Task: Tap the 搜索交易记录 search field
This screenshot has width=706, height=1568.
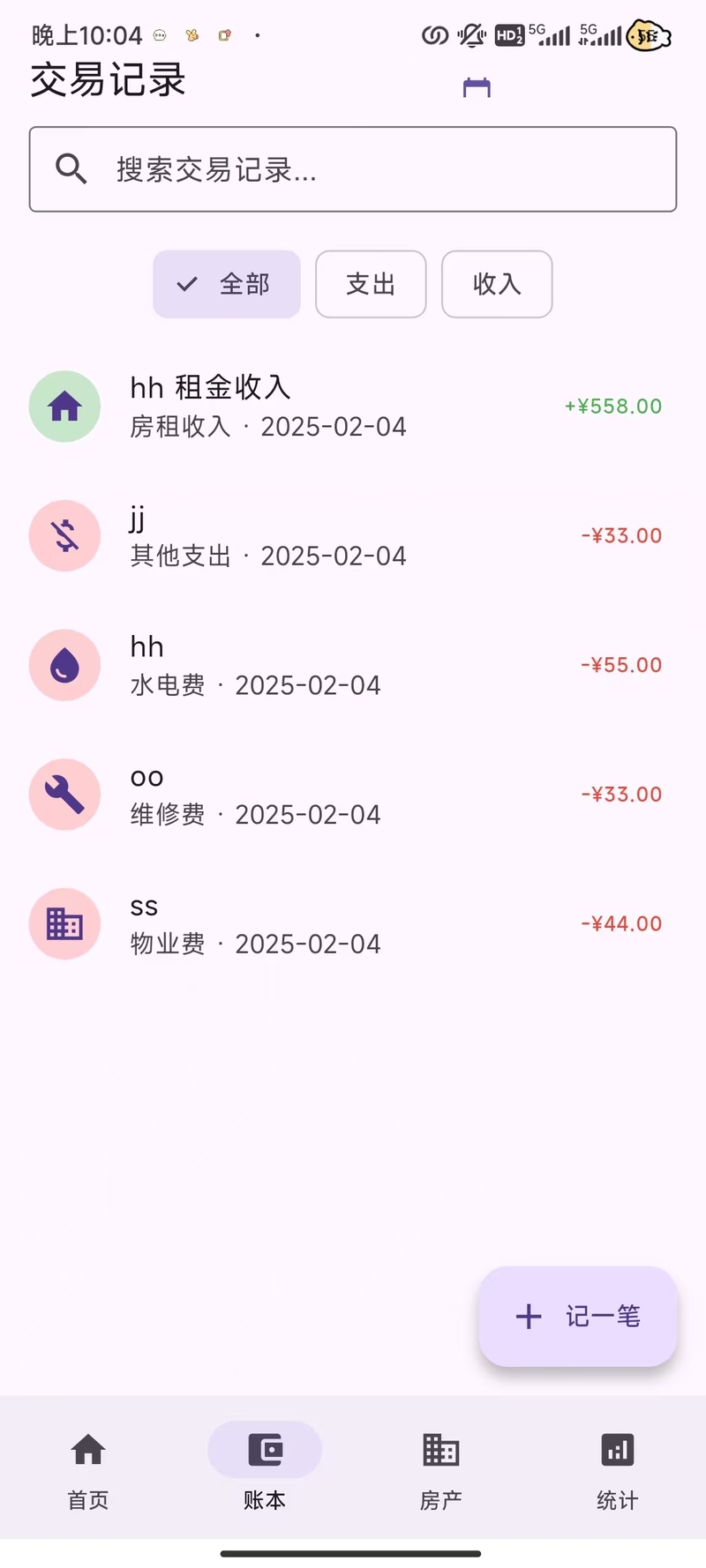Action: click(x=353, y=169)
